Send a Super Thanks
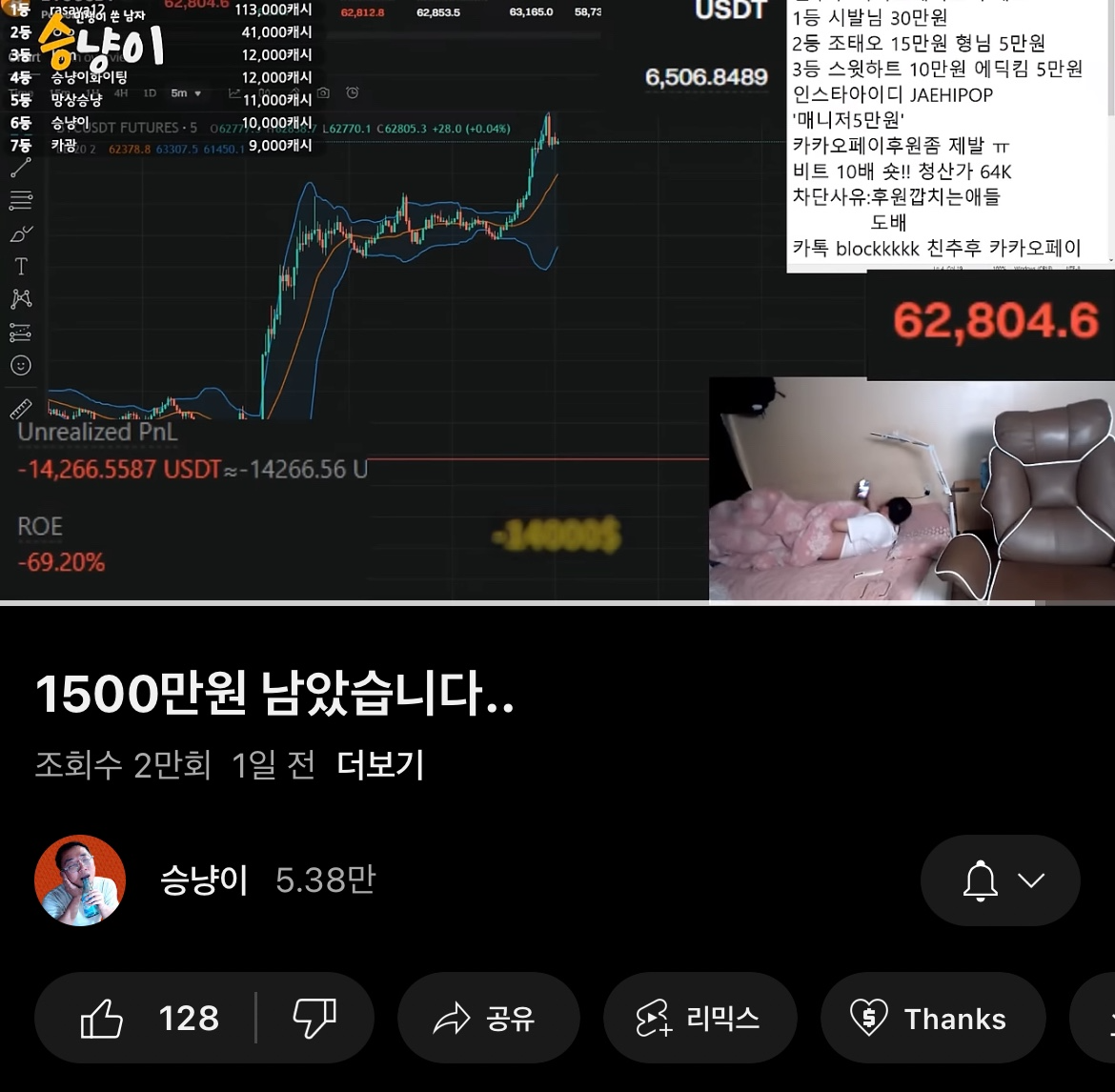Viewport: 1115px width, 1092px height. coord(931,1019)
